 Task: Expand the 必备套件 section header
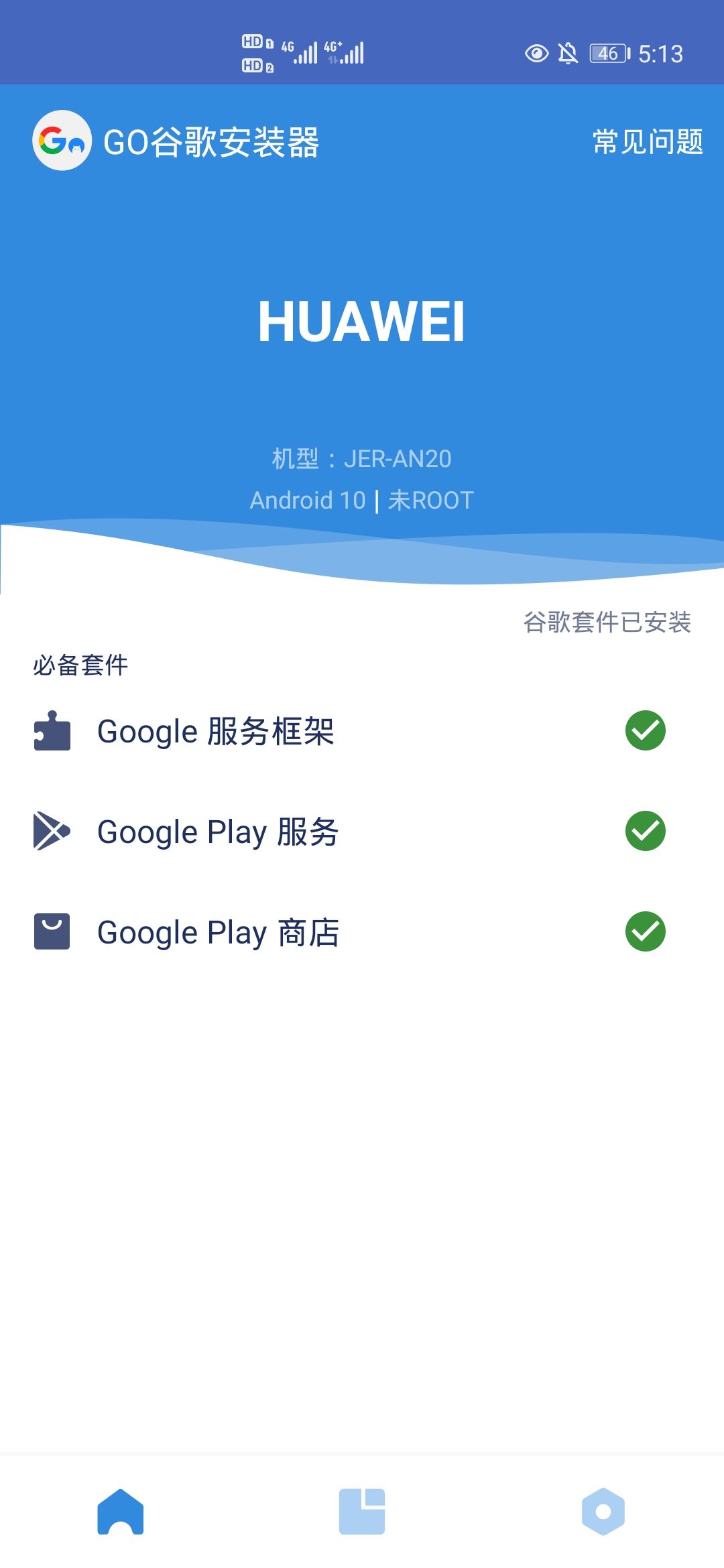click(80, 665)
